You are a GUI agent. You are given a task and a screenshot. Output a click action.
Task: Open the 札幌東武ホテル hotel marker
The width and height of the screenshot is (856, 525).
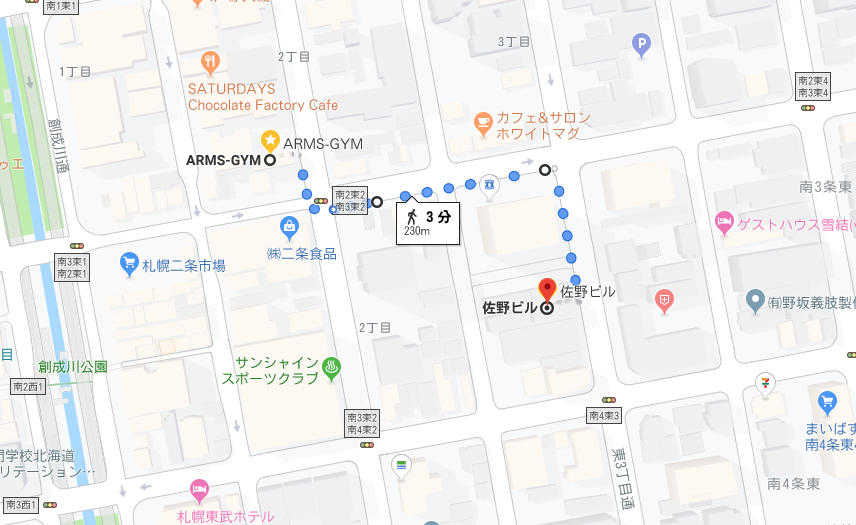[x=199, y=491]
